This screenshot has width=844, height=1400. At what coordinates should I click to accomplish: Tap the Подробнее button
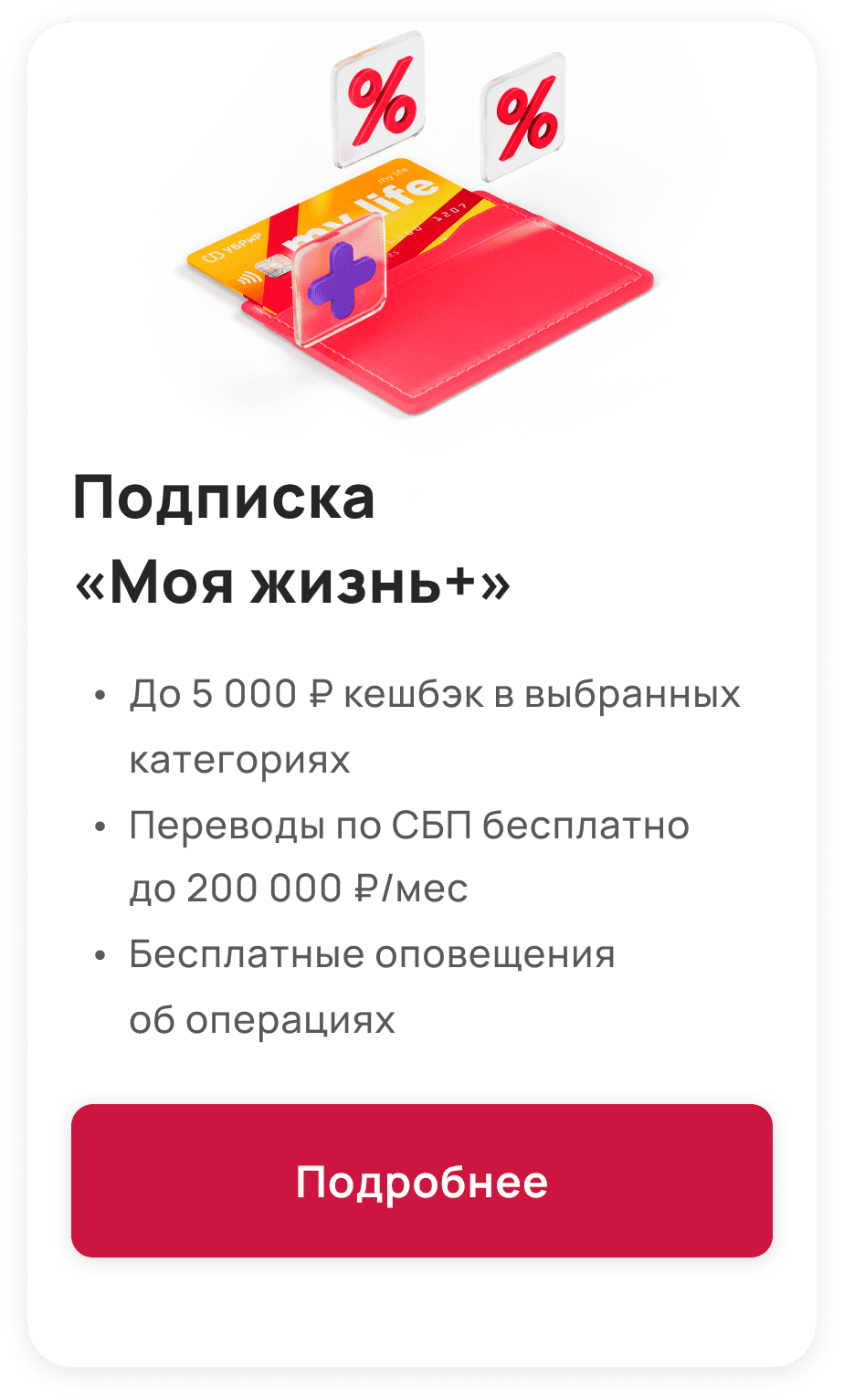[x=422, y=1181]
